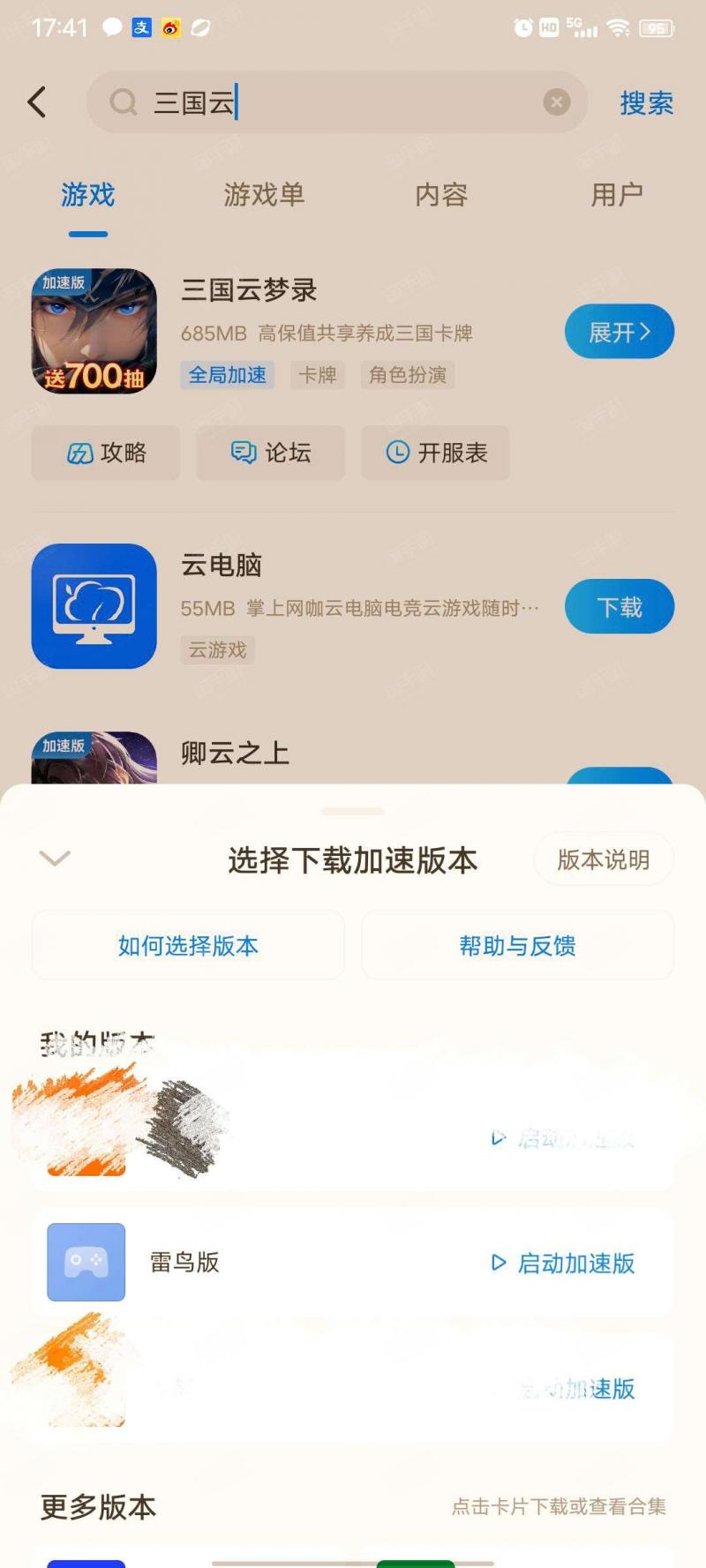The width and height of the screenshot is (706, 1568).
Task: Launch the 雷鸟版 accelerated version
Action: point(563,1263)
